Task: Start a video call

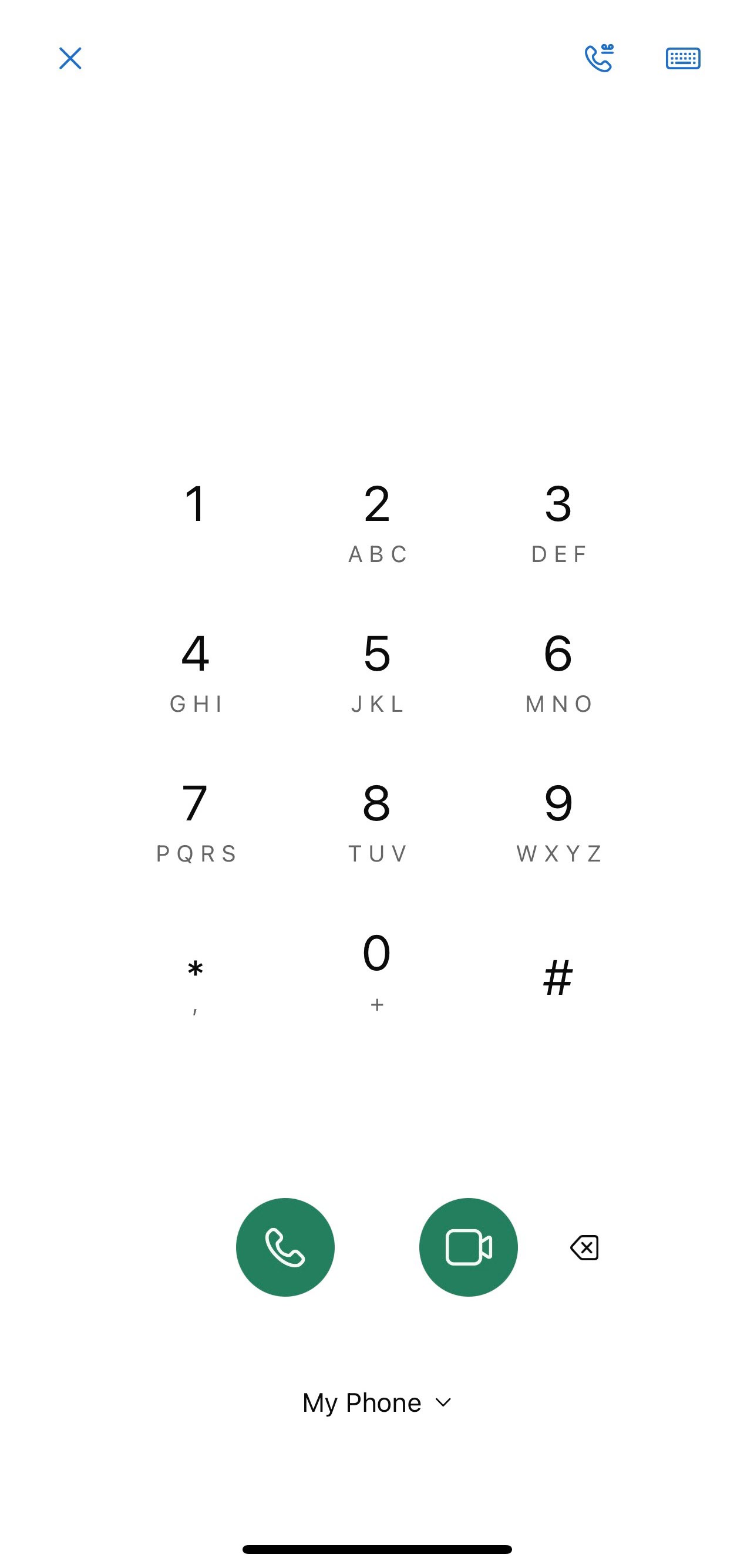Action: pyautogui.click(x=469, y=1247)
